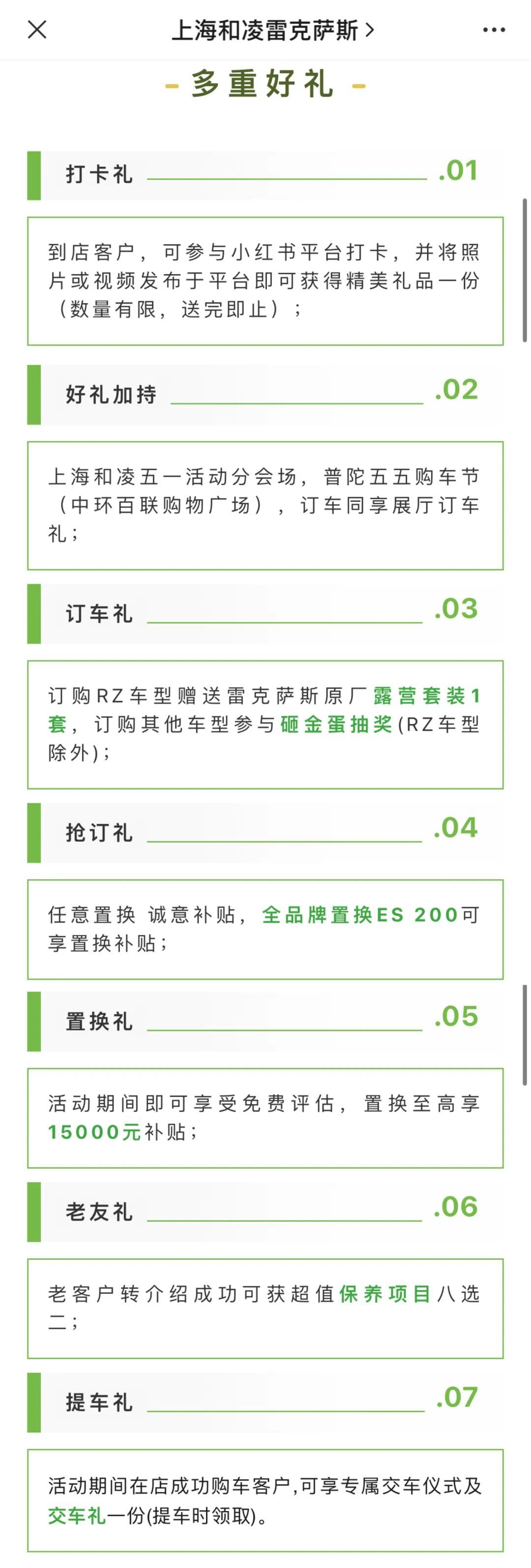Close the article page
Viewport: 531px width, 1568px height.
37,29
